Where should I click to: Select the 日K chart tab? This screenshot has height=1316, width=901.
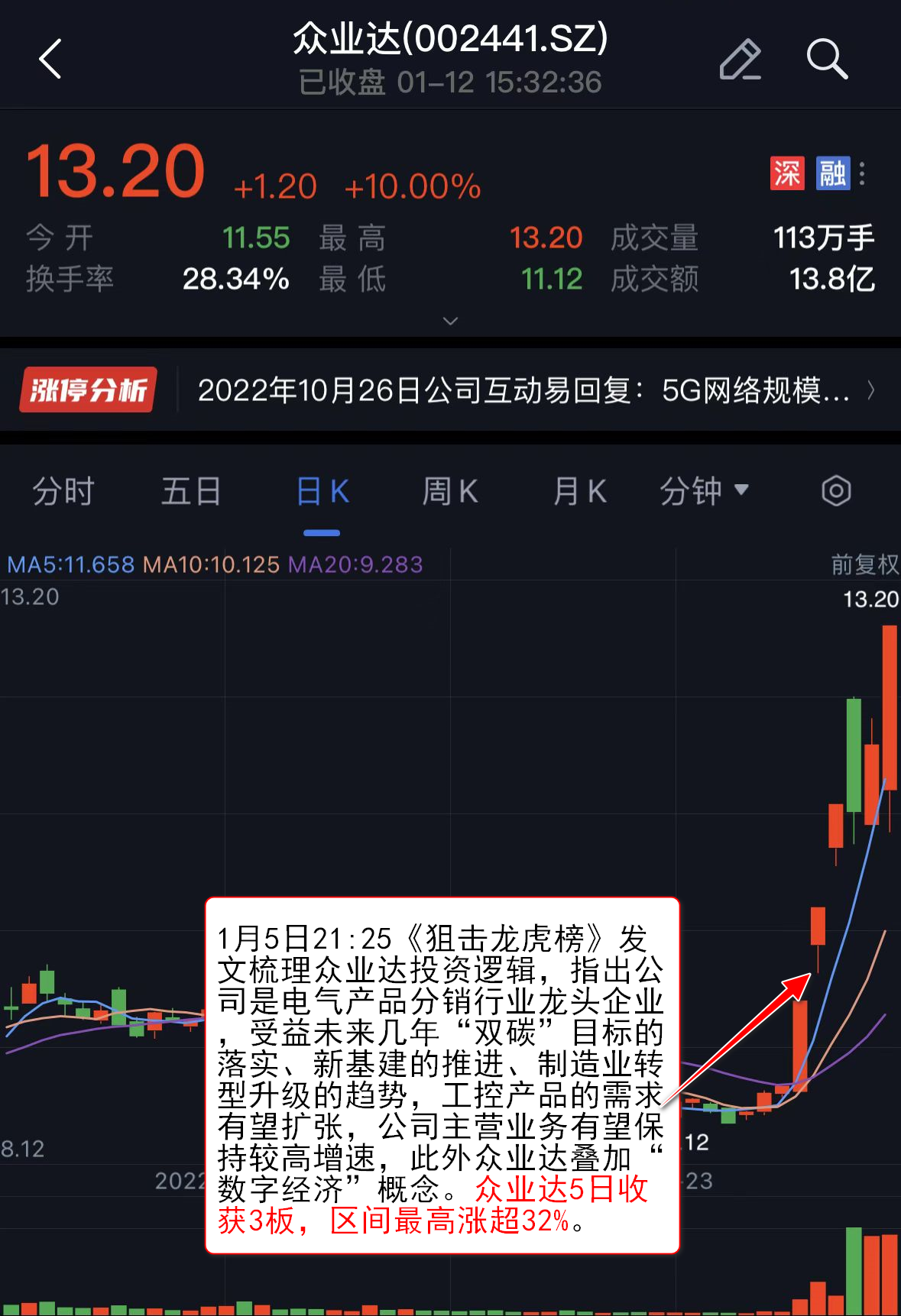click(x=322, y=491)
